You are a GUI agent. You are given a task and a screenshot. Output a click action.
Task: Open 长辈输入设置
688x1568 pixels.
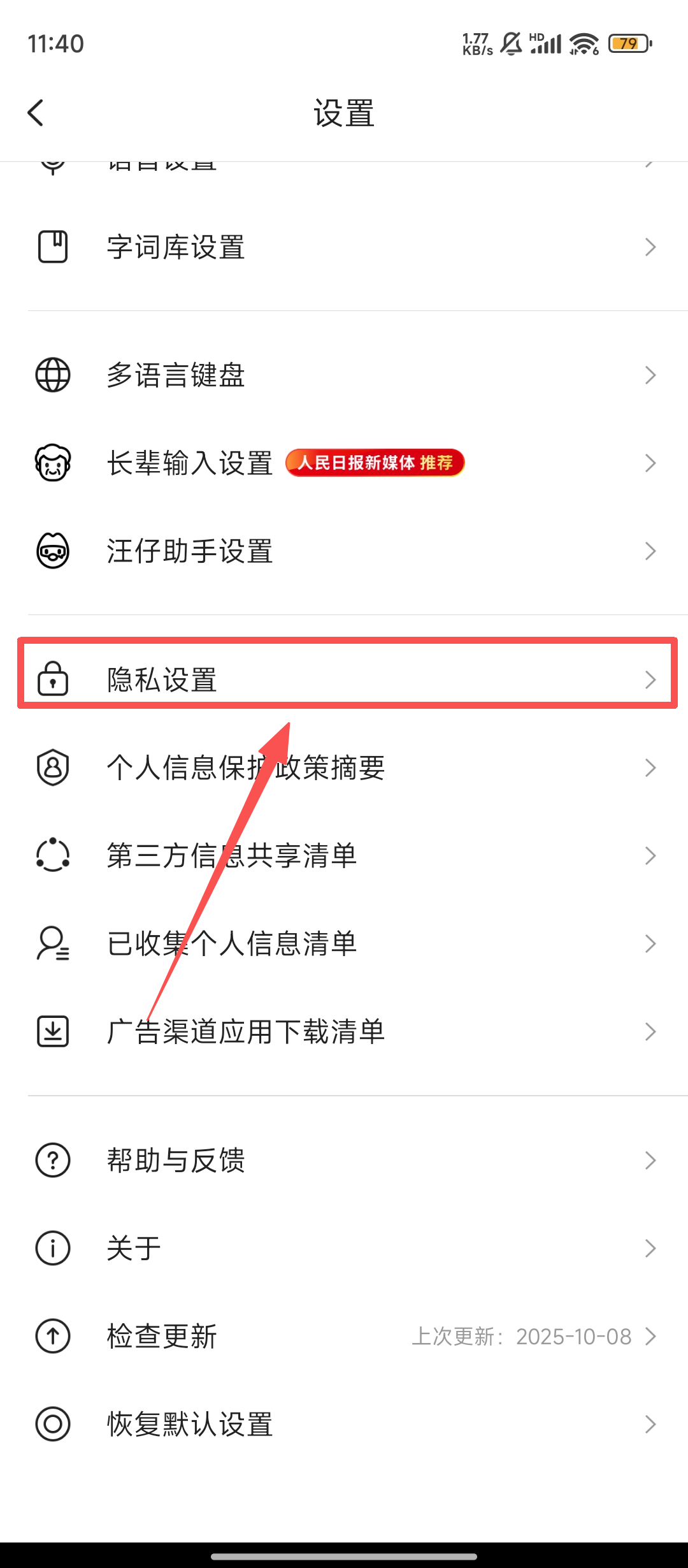344,463
